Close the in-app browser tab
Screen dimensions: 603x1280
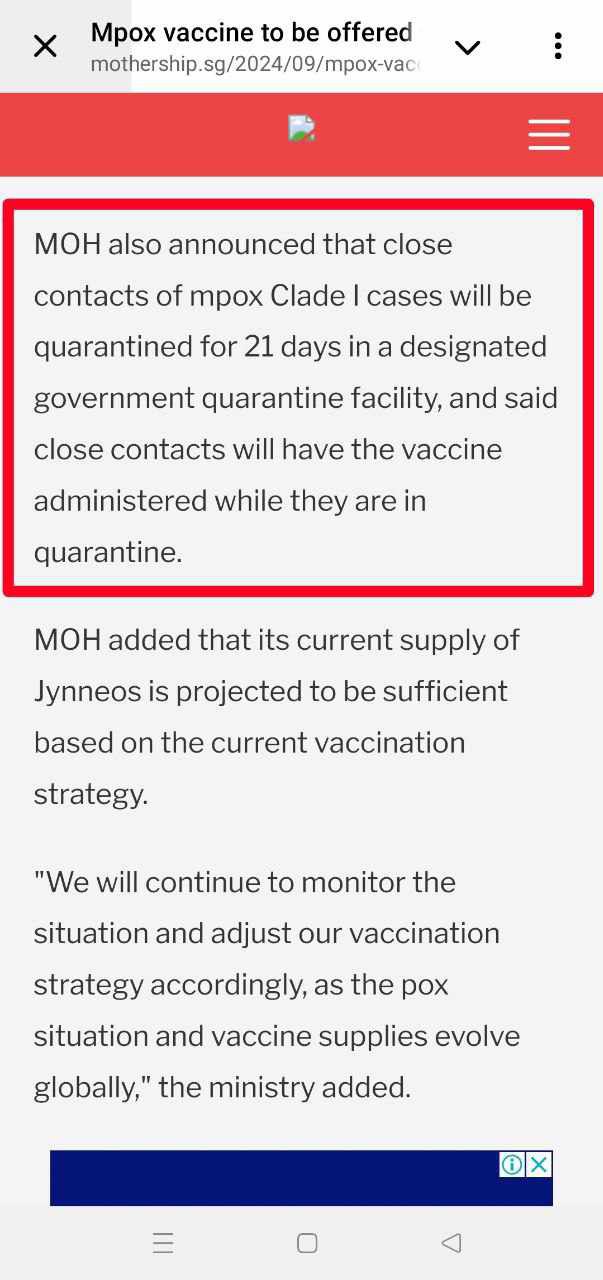pos(45,46)
